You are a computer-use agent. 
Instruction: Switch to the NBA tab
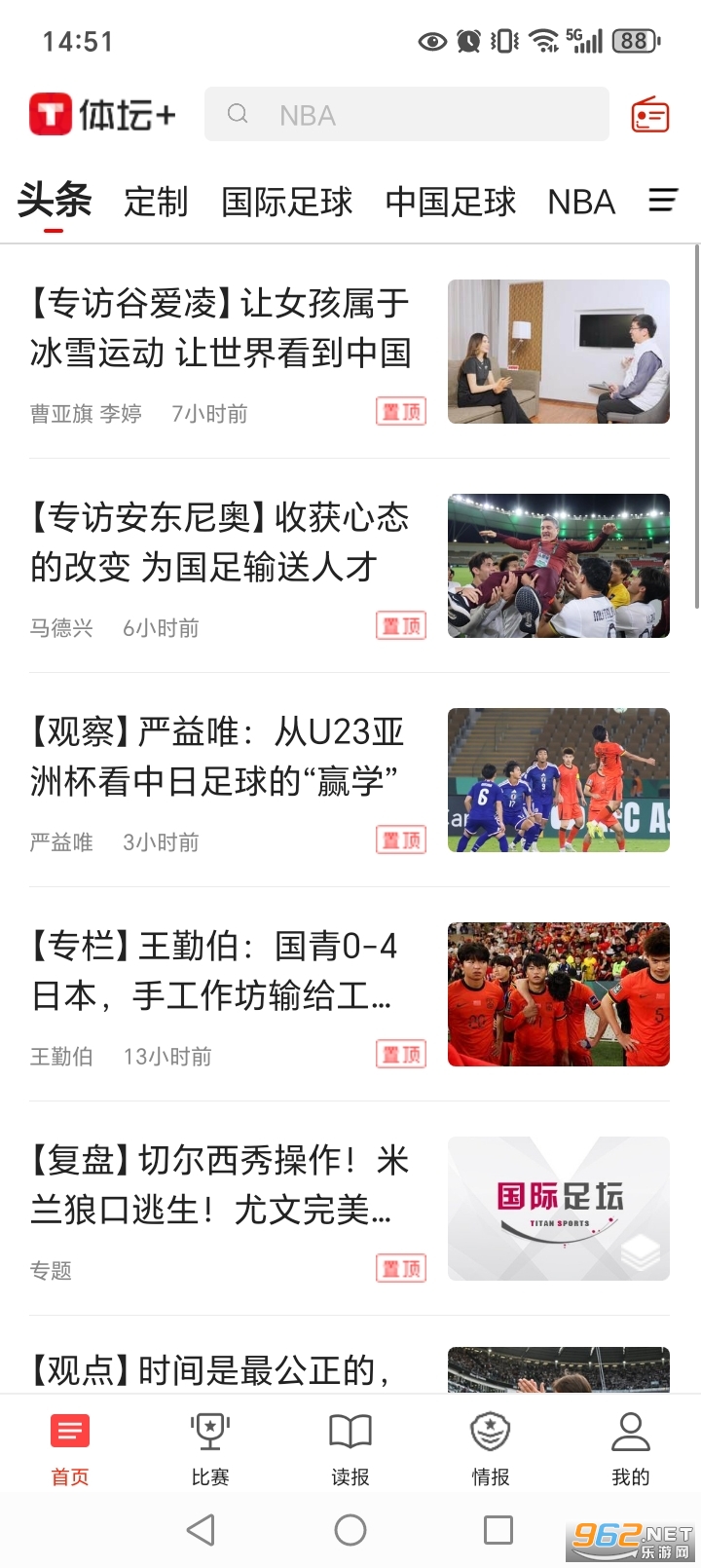pos(580,202)
